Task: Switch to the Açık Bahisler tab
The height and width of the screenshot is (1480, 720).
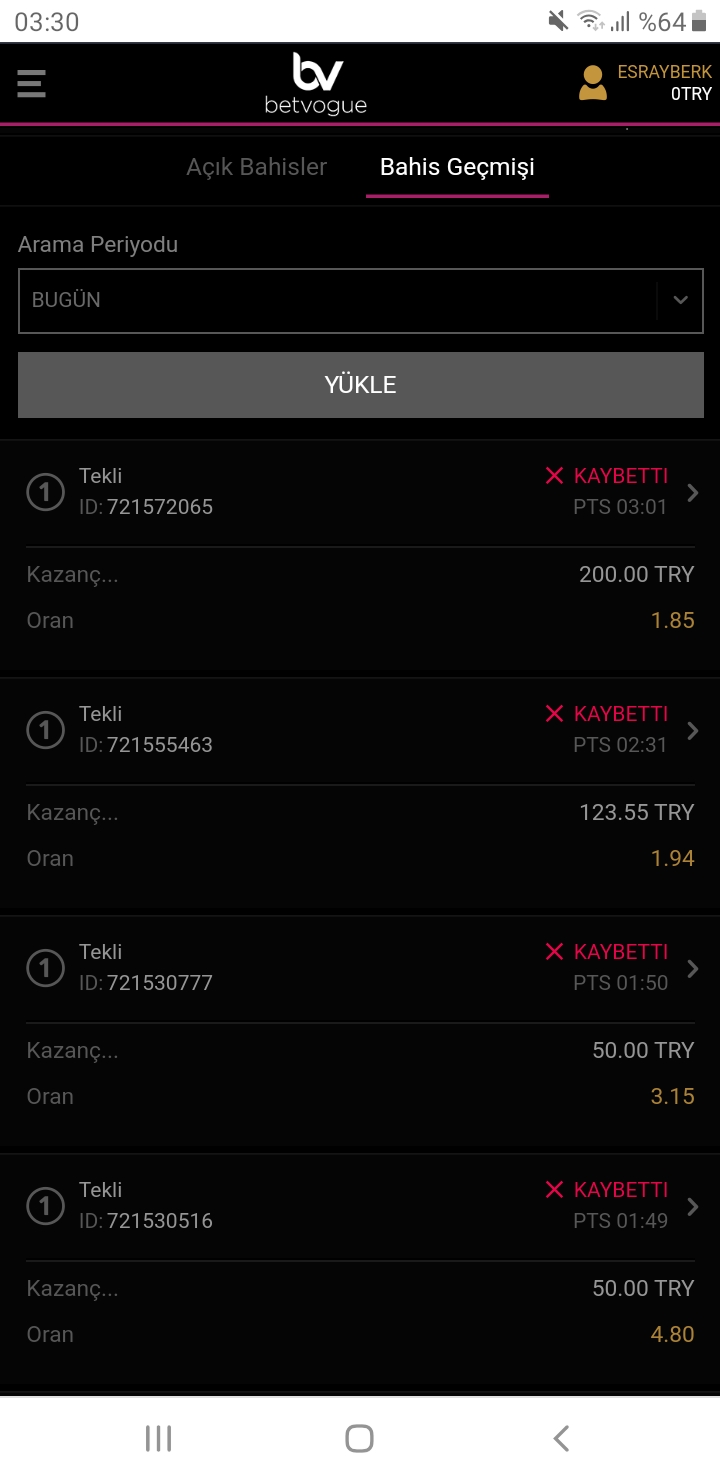Action: coord(257,167)
